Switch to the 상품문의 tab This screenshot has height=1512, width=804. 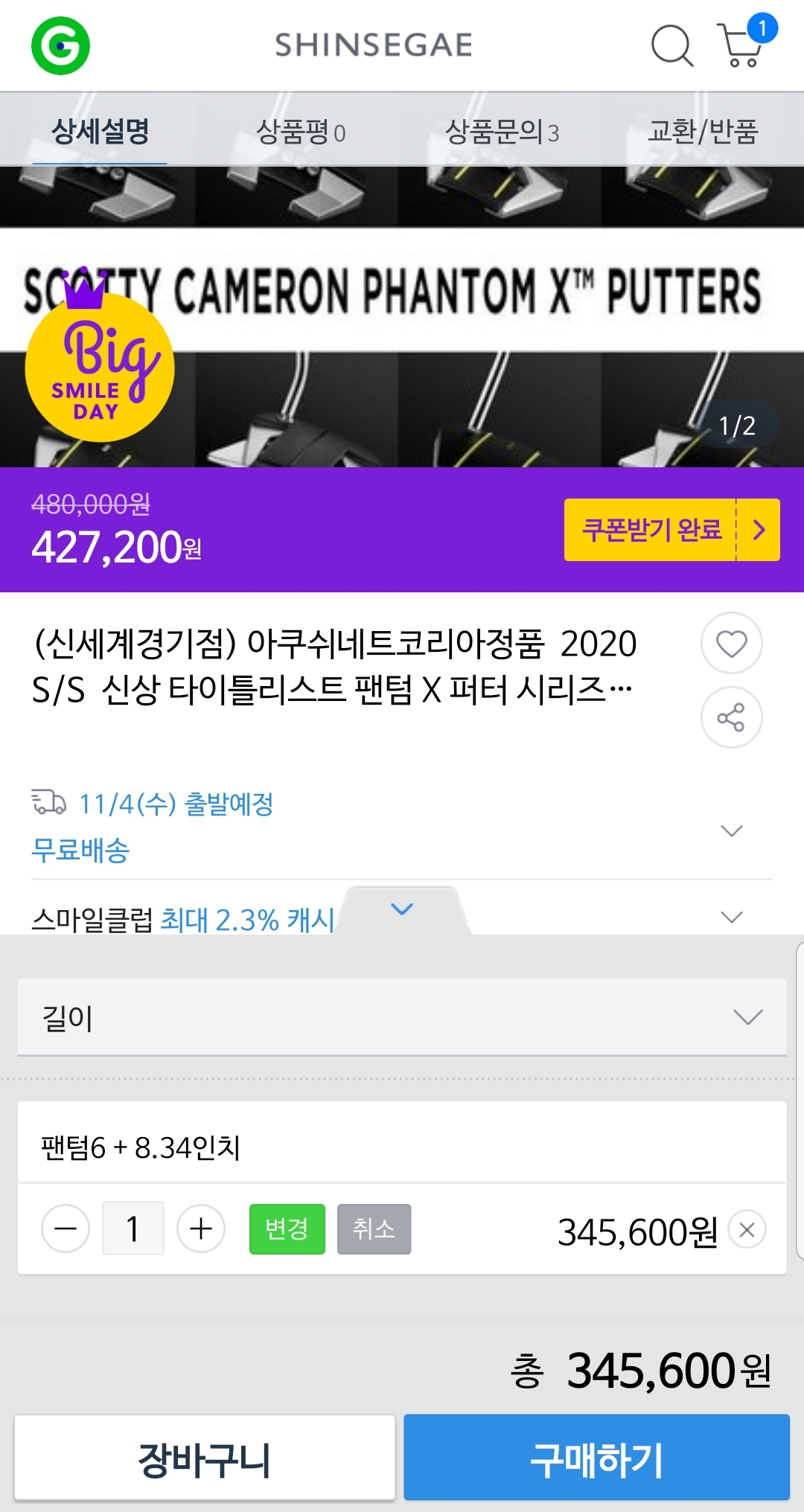point(502,132)
